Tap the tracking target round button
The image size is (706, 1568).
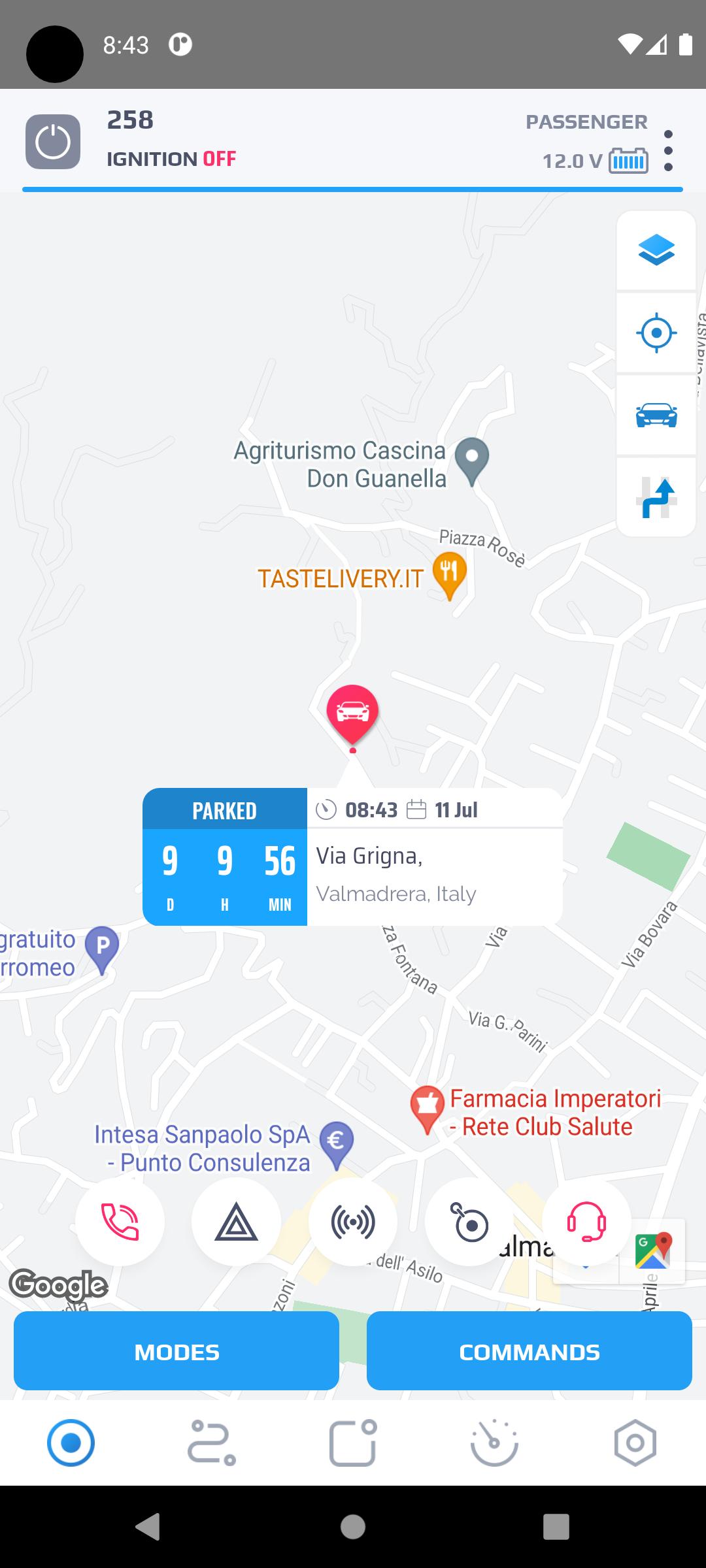point(469,1222)
